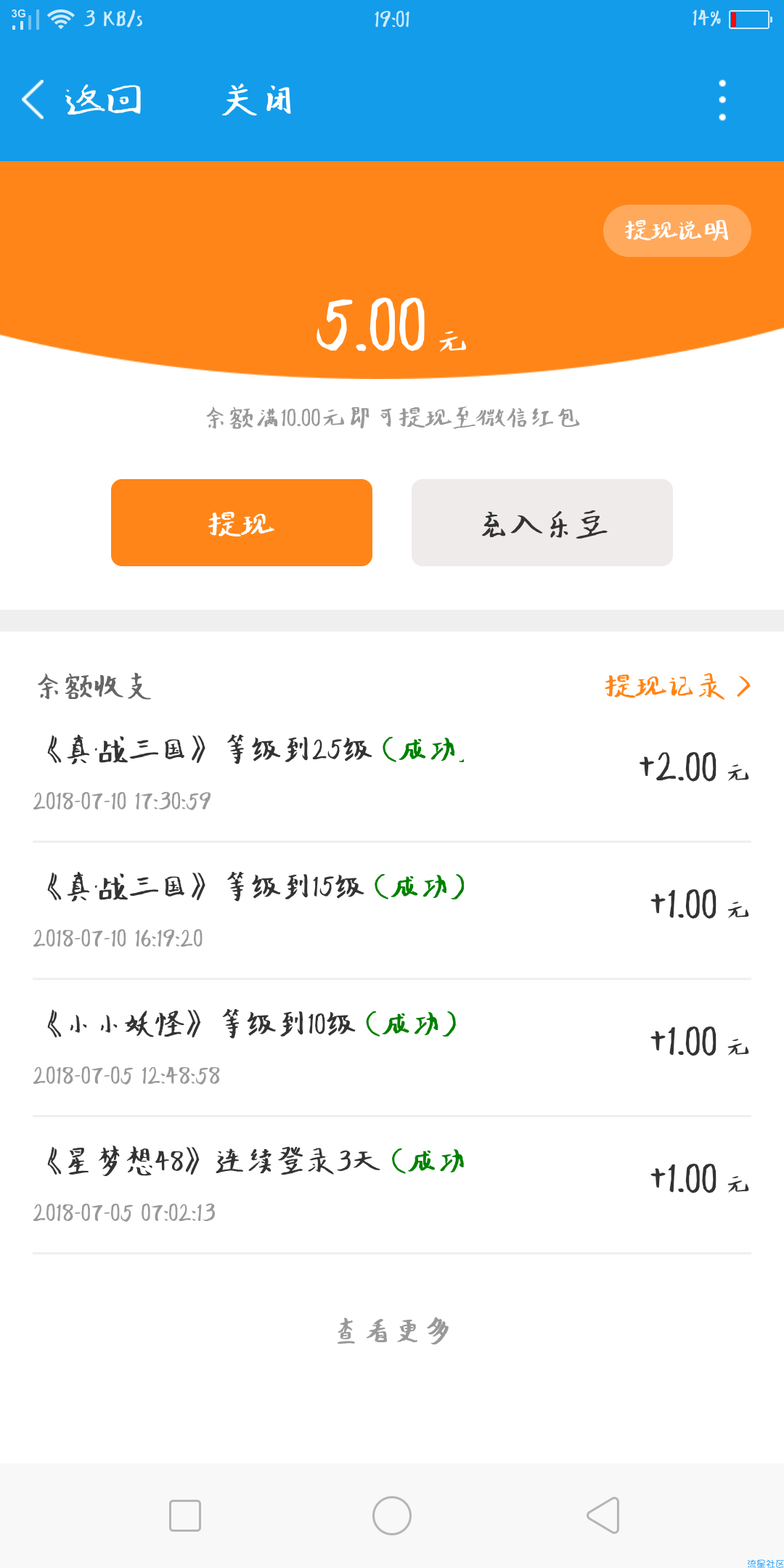Open 提现记录 withdrawal history

tap(678, 686)
